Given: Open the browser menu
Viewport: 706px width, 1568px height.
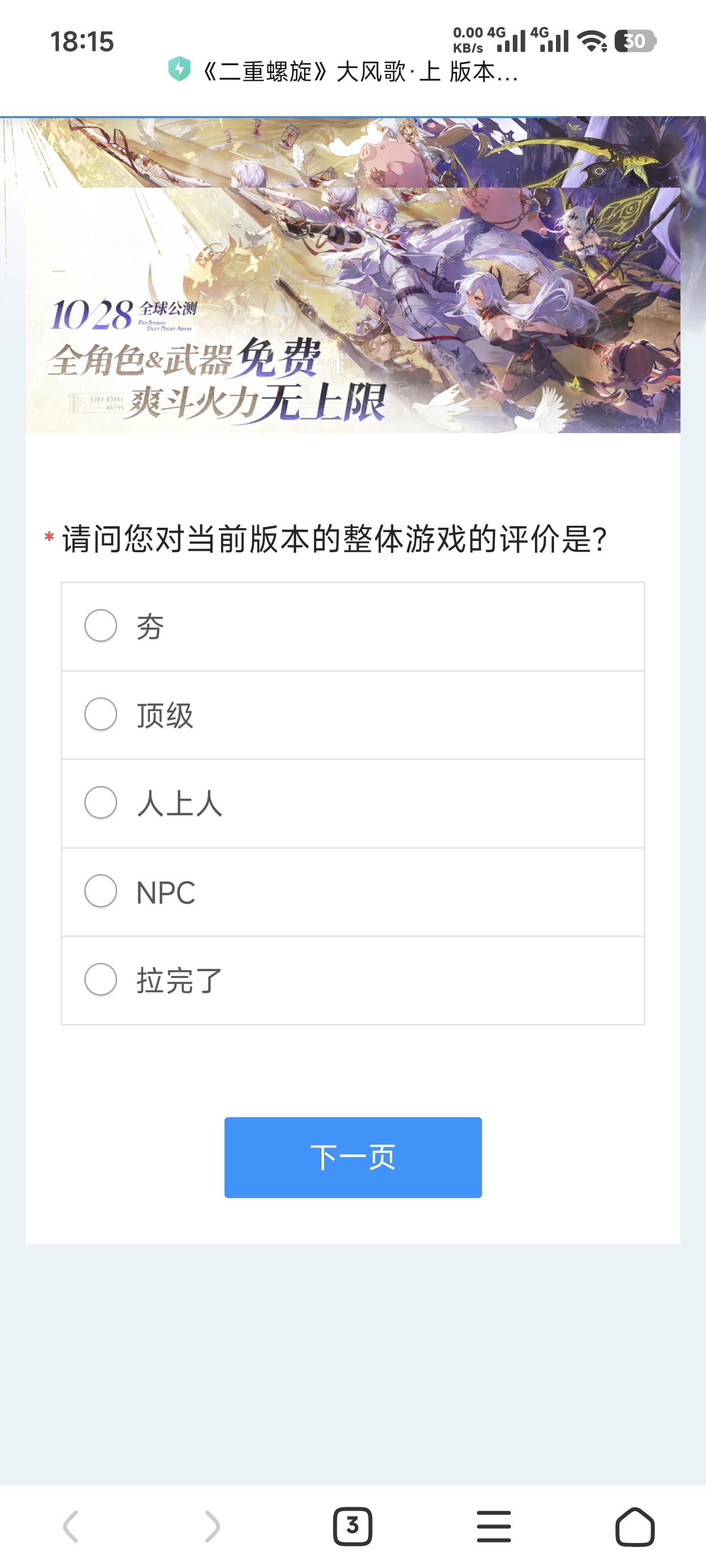Looking at the screenshot, I should click(493, 1526).
